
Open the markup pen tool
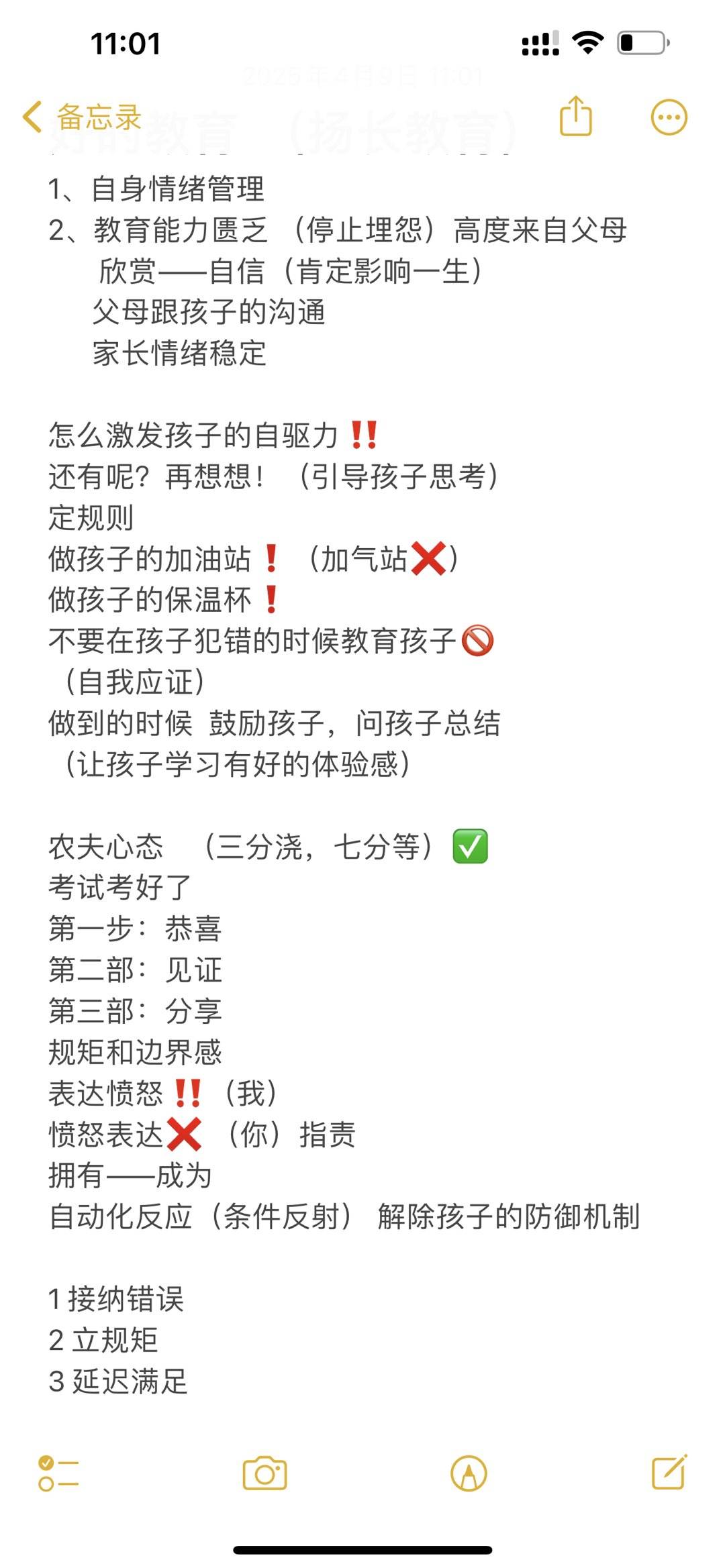469,1473
